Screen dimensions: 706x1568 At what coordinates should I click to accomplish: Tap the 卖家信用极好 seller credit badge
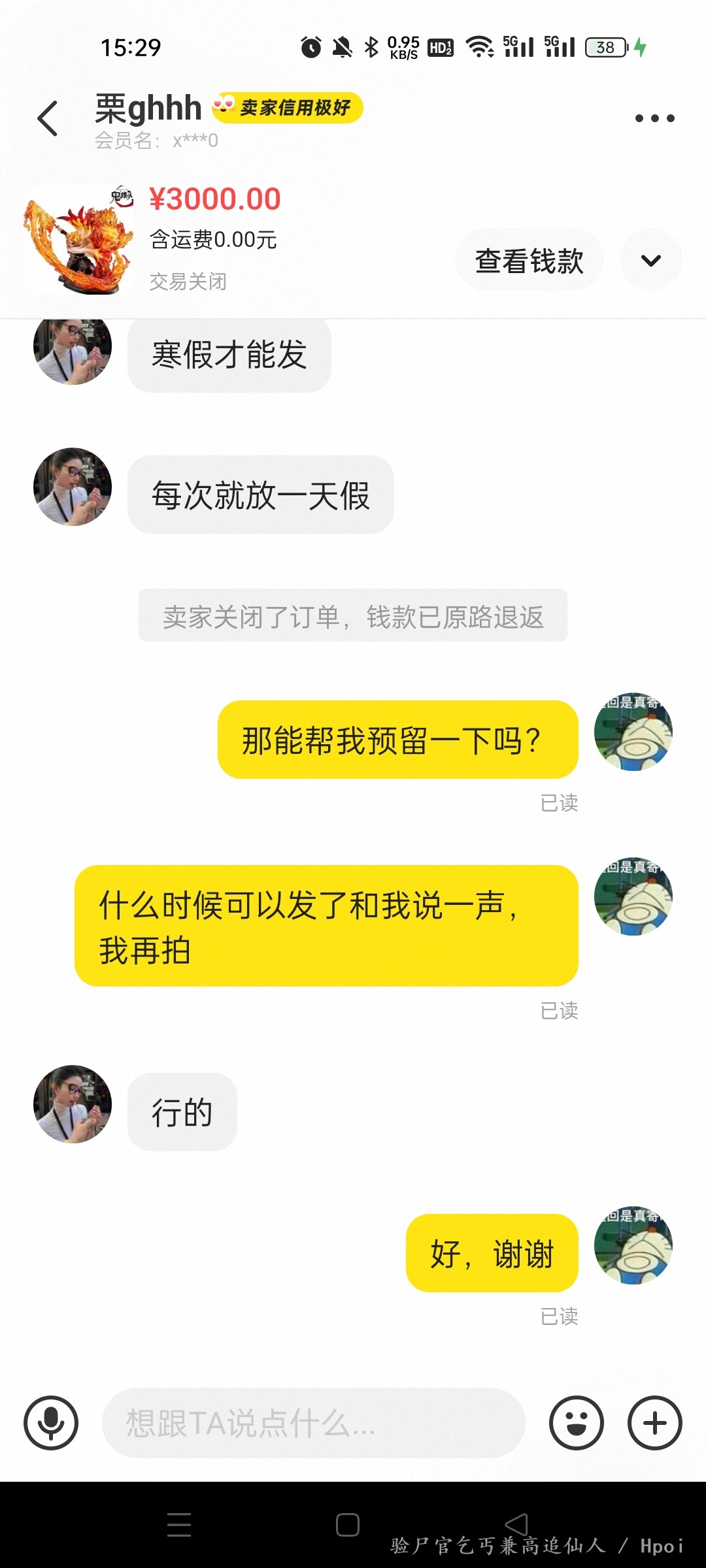(288, 108)
